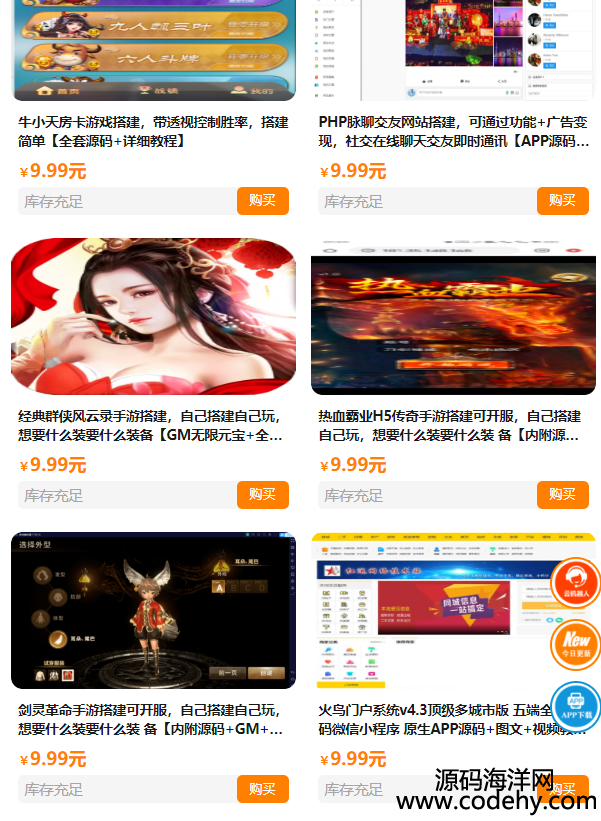Open the 剑灵革命手游 product image
601x821 pixels.
pyautogui.click(x=153, y=610)
